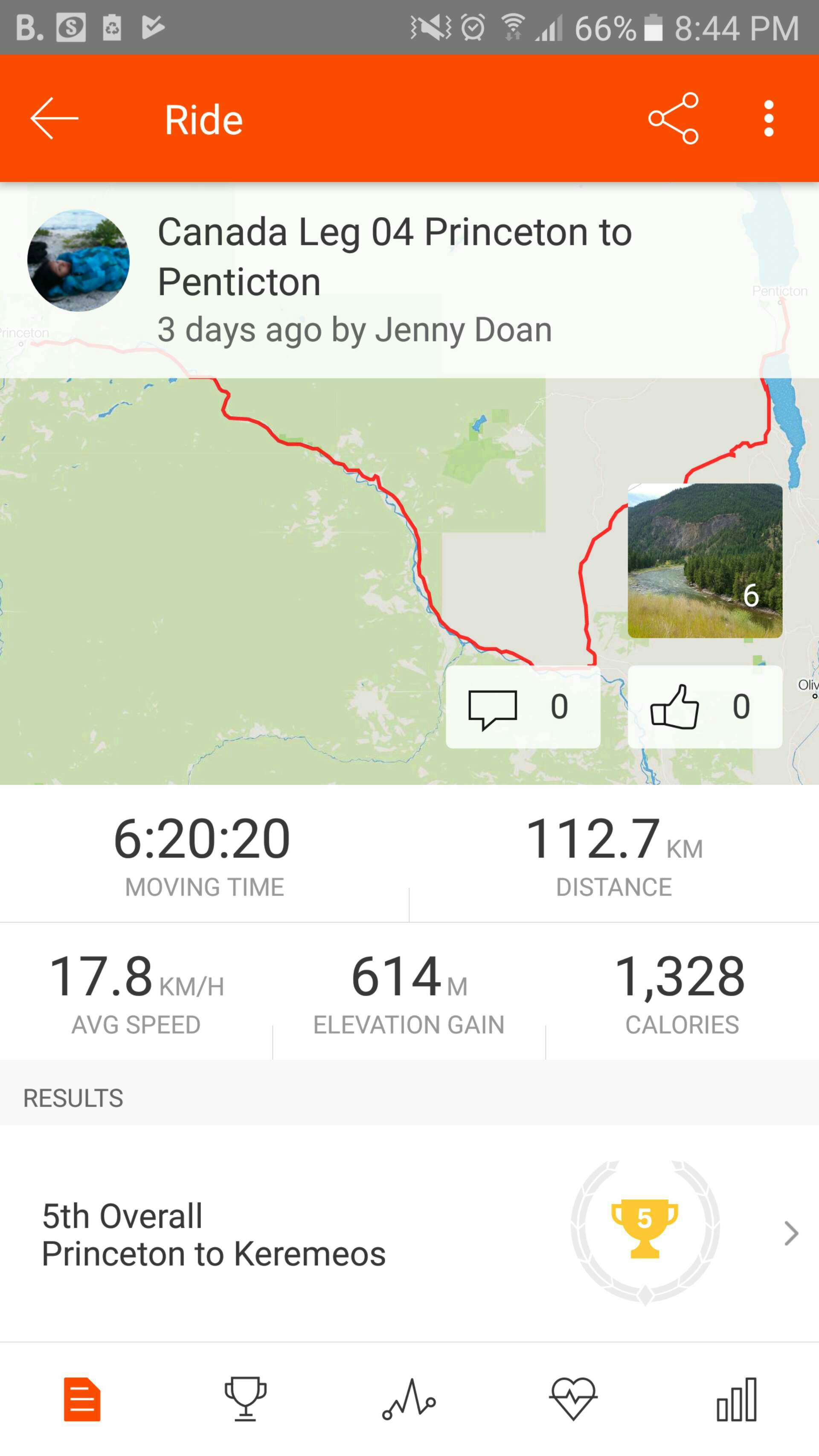
Task: Go back using the arrow icon
Action: (x=54, y=119)
